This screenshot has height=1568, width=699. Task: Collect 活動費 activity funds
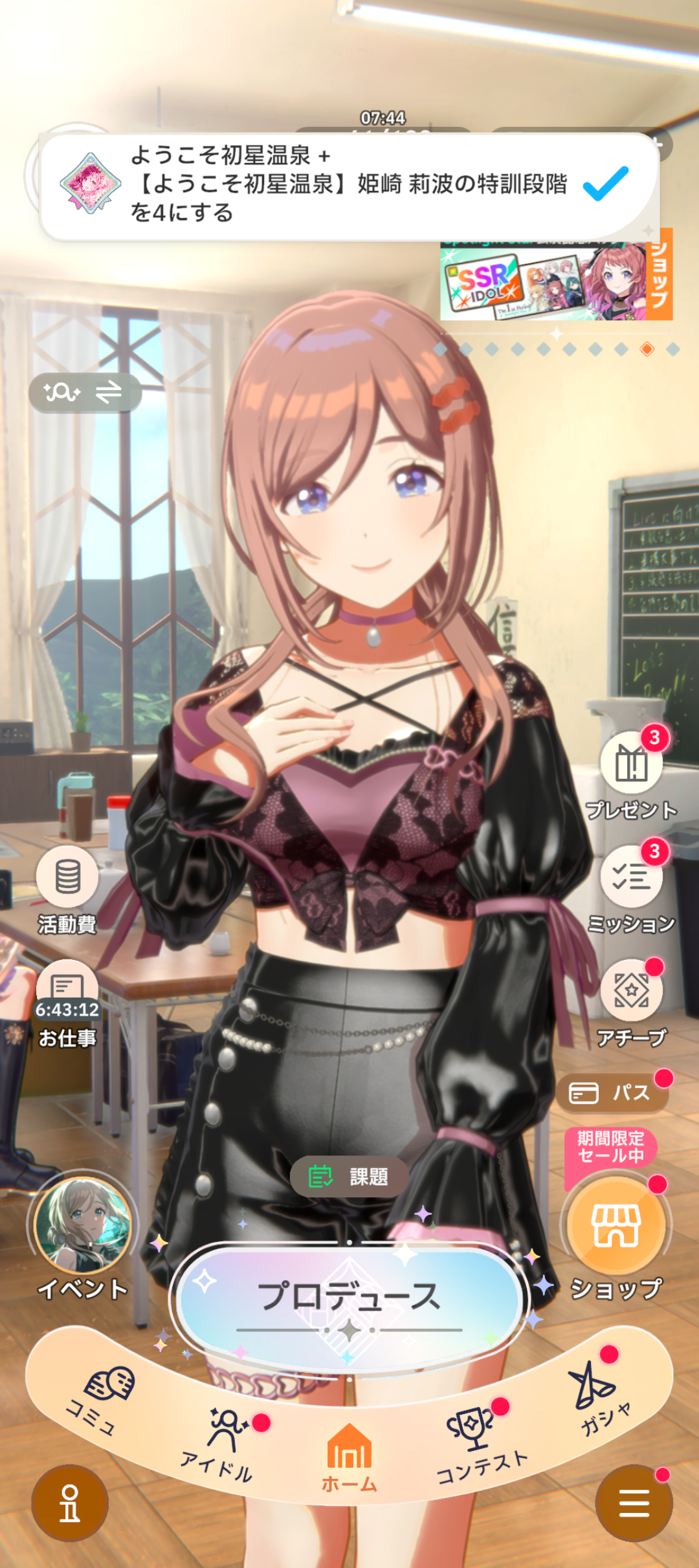click(67, 889)
